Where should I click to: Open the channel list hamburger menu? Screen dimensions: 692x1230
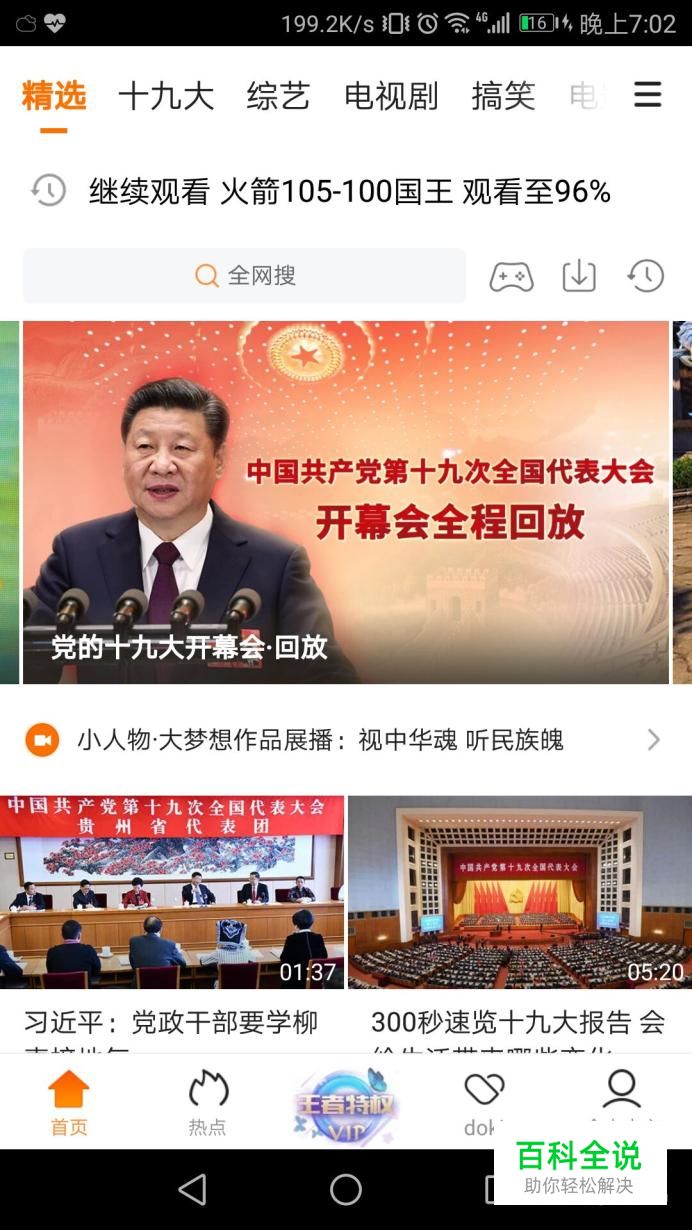click(x=648, y=95)
